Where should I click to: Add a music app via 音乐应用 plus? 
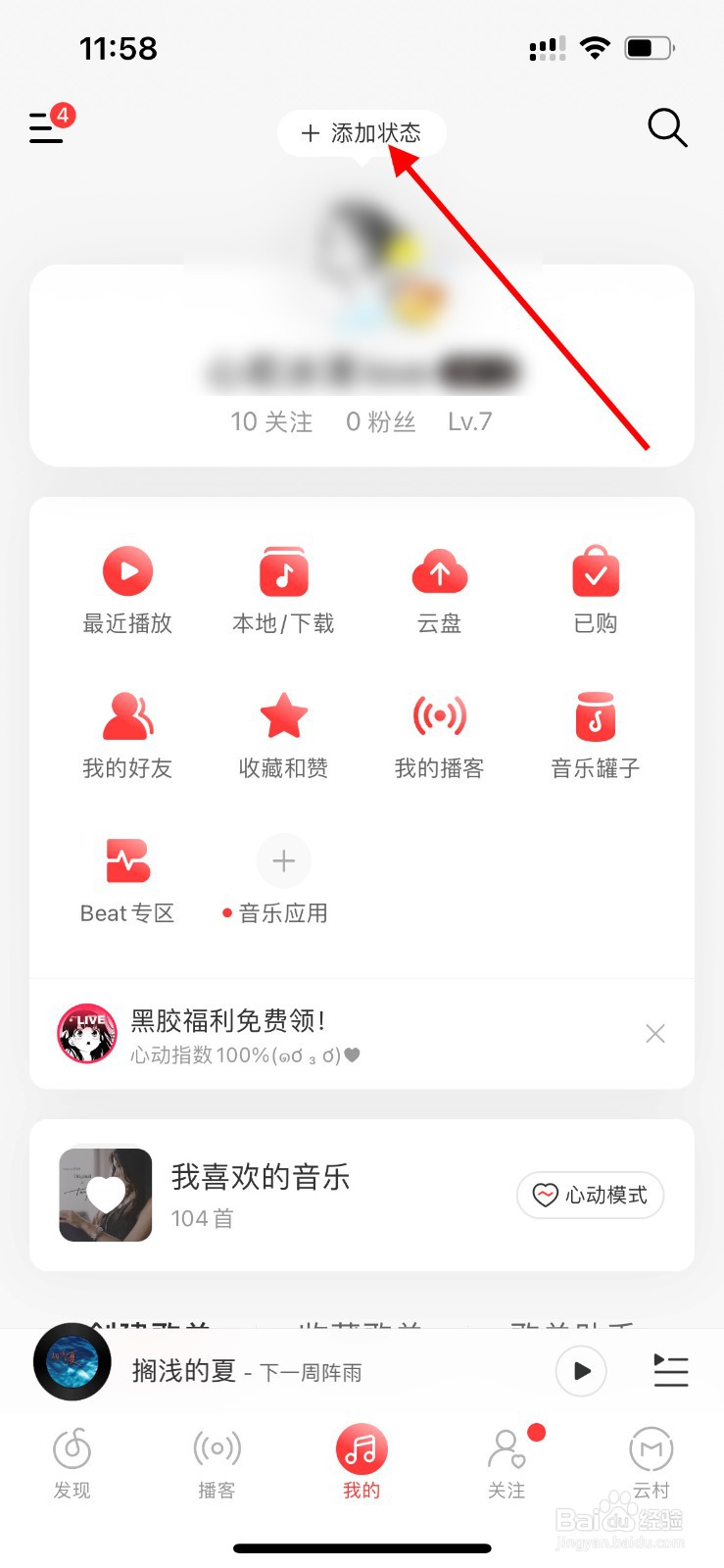coord(283,860)
